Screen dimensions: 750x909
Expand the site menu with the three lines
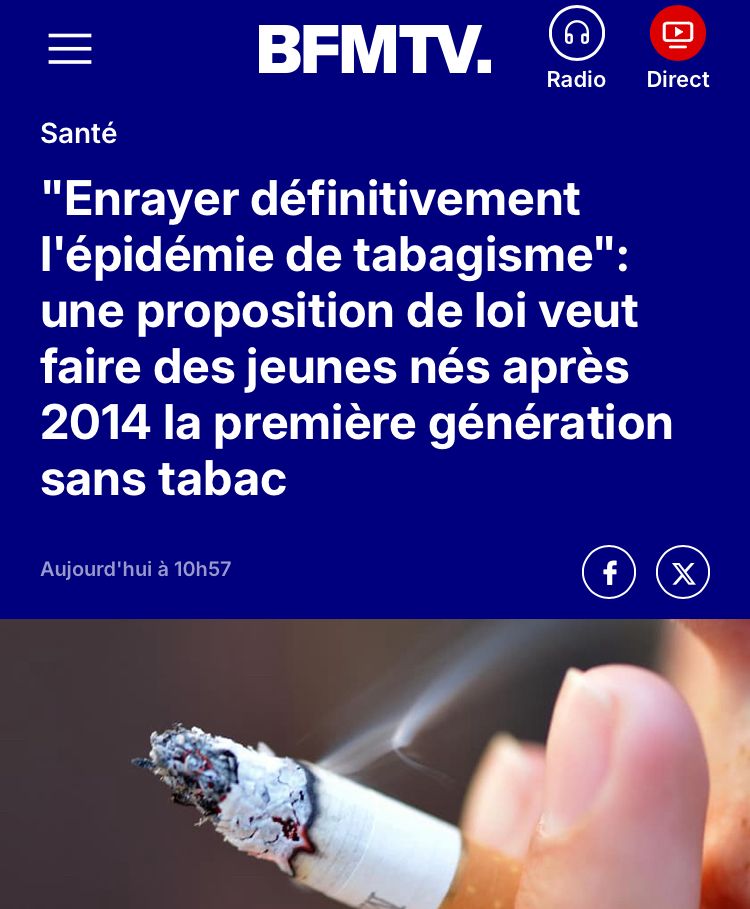click(69, 48)
